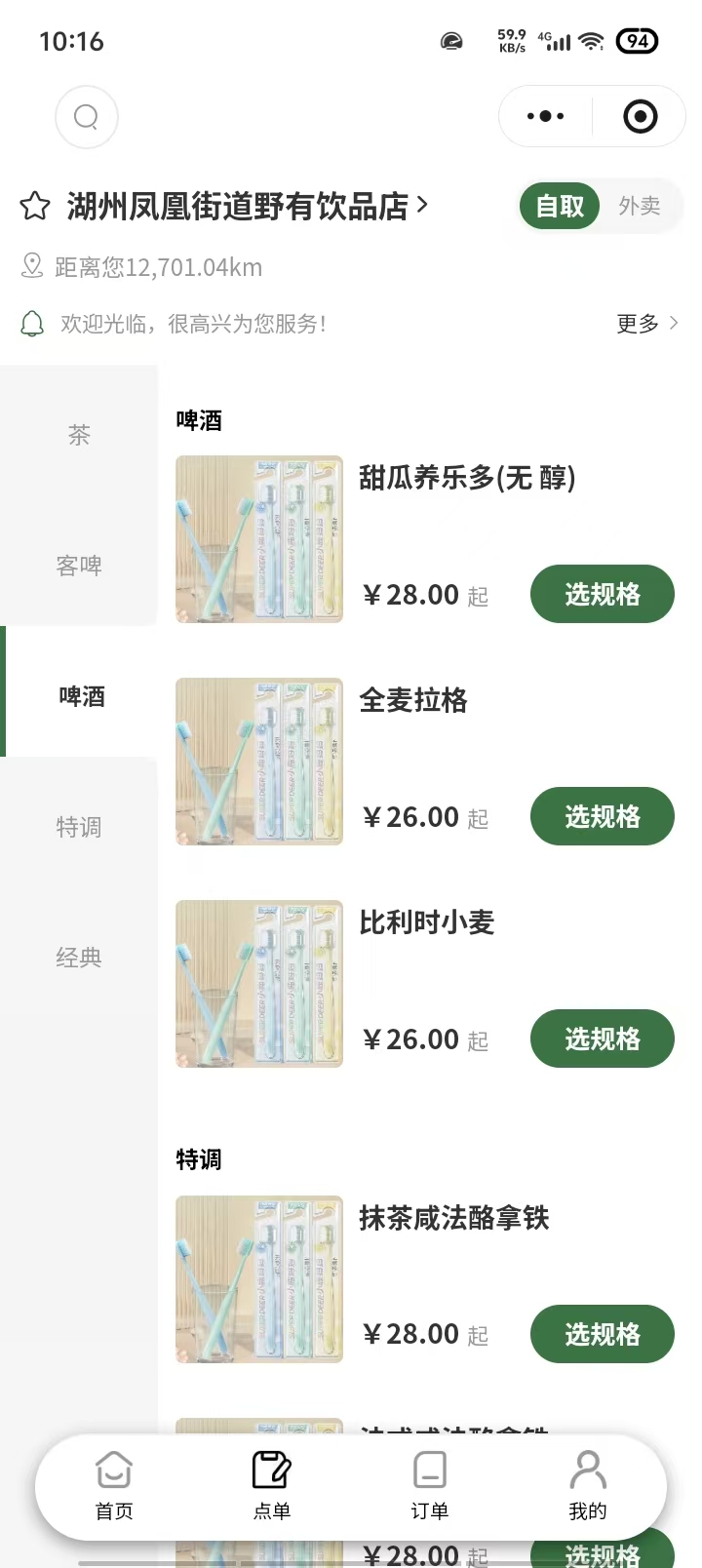Choose specs for 甜瓜养乐多(无醇)

tap(602, 594)
